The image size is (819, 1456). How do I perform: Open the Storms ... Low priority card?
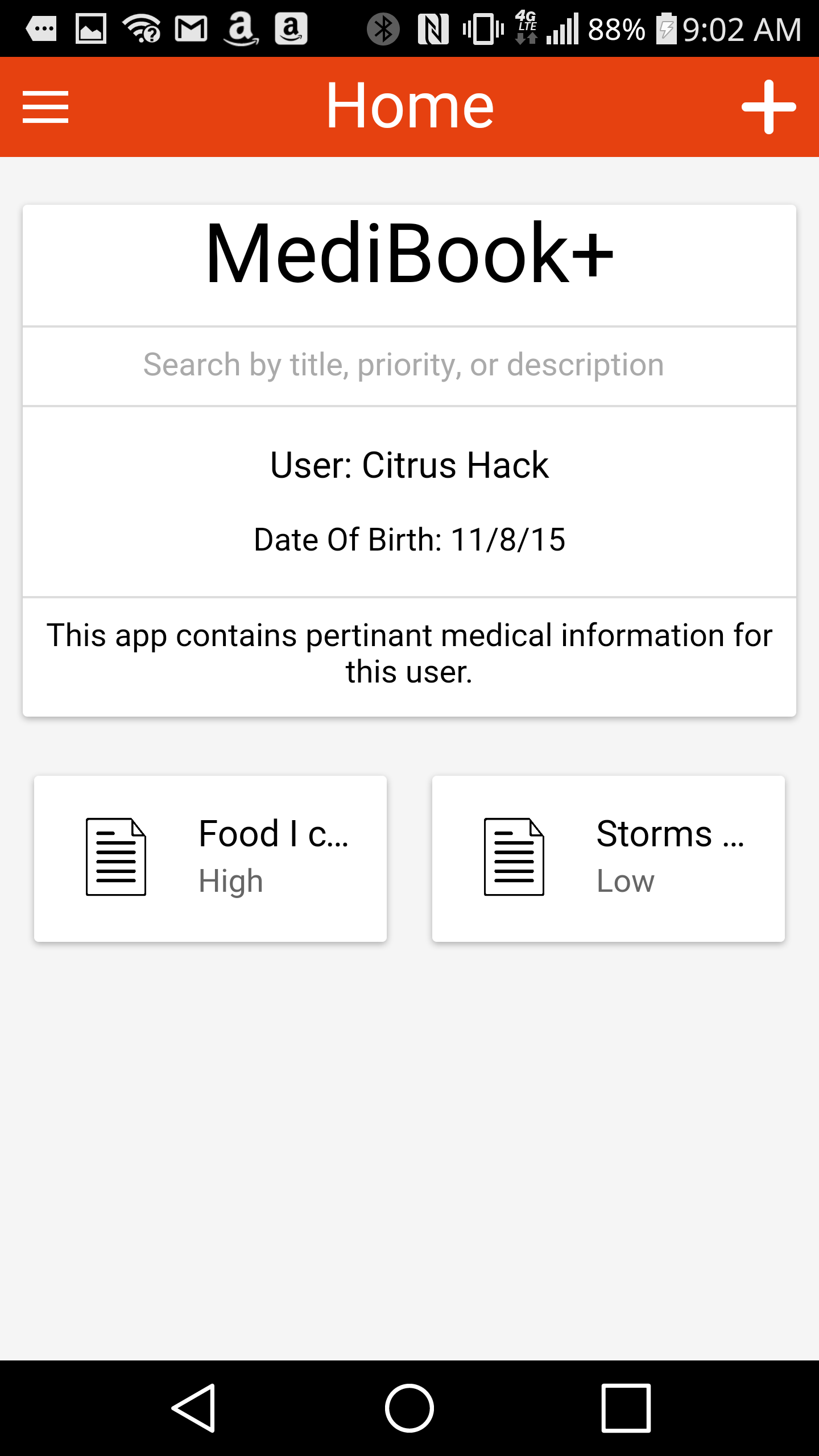coord(609,859)
